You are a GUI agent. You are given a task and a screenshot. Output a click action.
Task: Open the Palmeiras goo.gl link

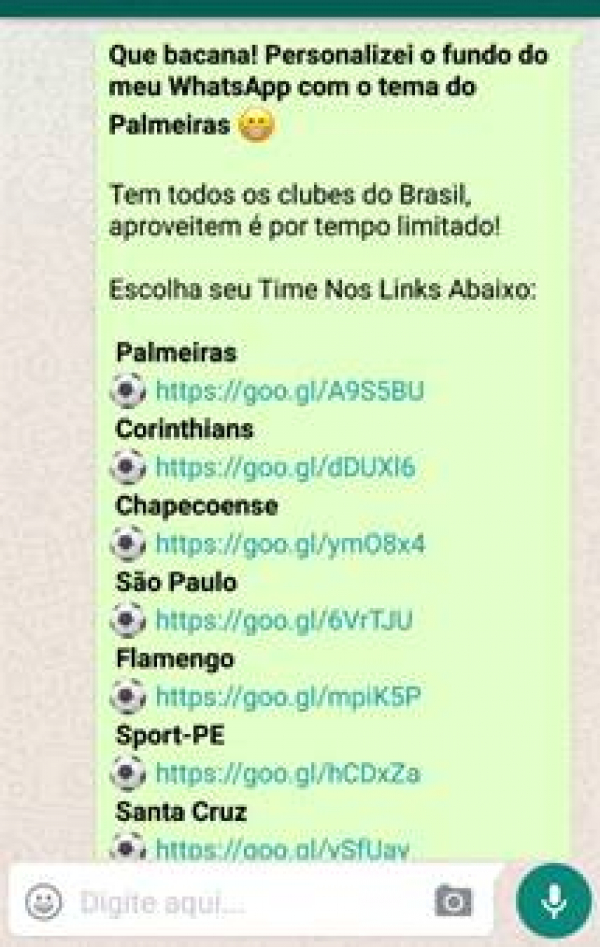289,391
